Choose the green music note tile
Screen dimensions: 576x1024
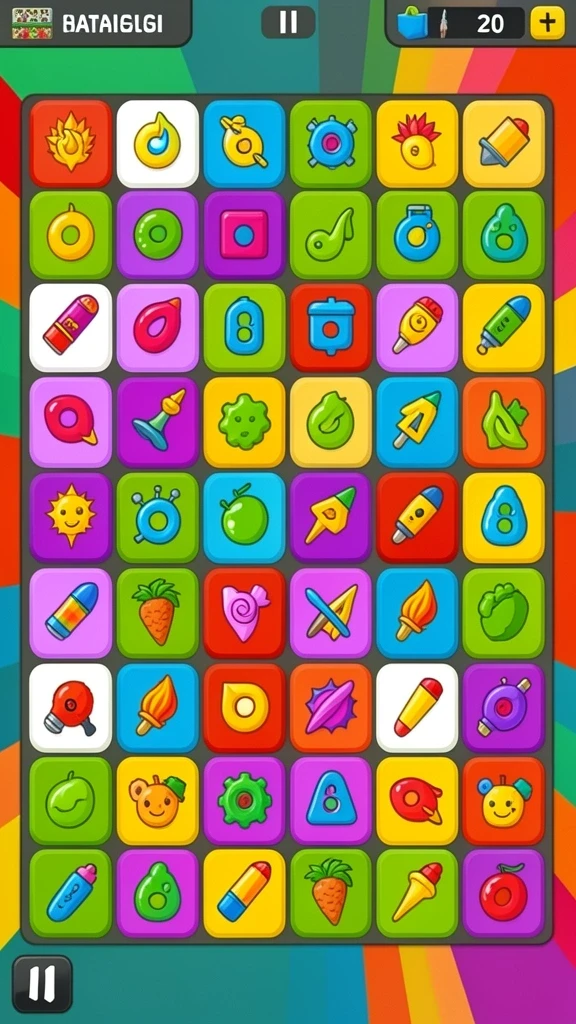(331, 234)
